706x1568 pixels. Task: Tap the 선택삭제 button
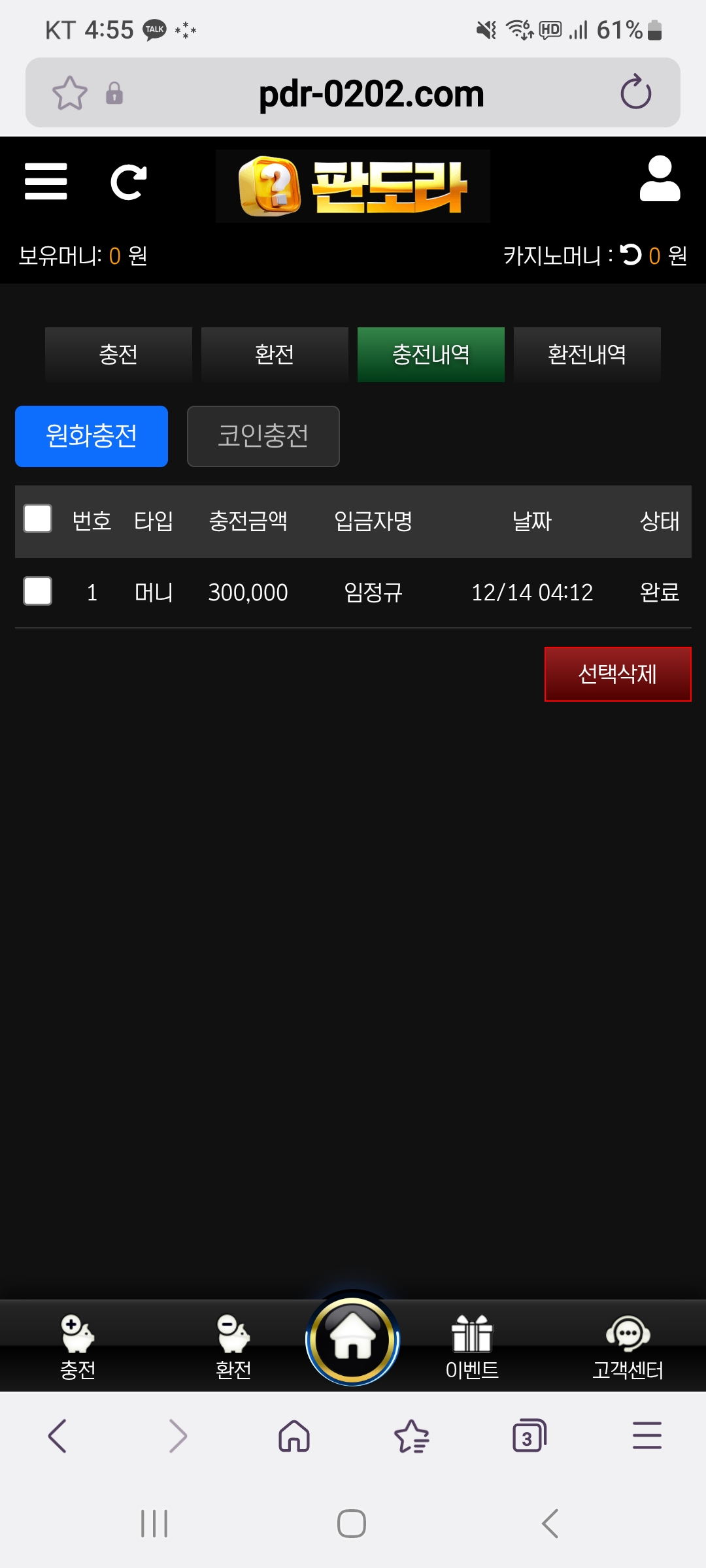click(x=617, y=674)
